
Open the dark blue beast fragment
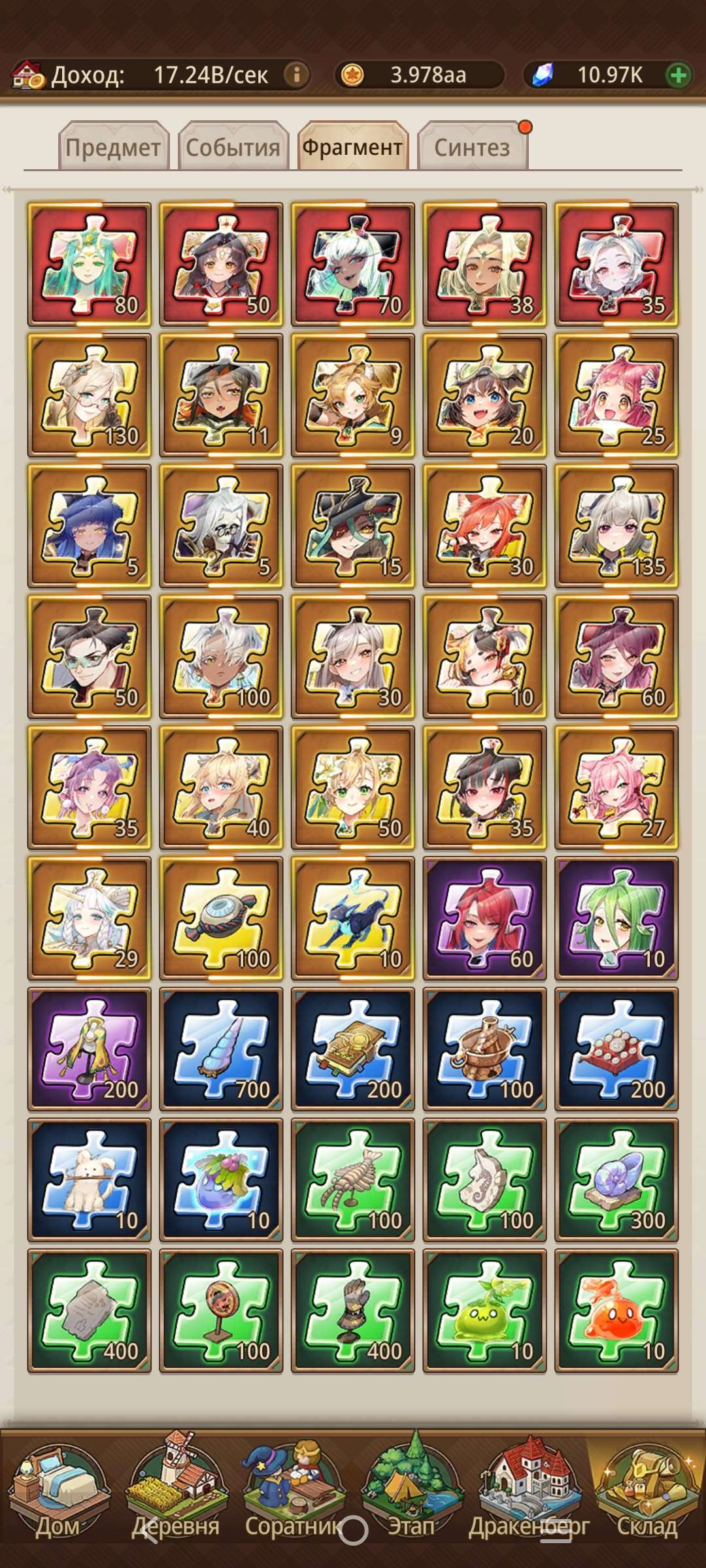click(353, 918)
